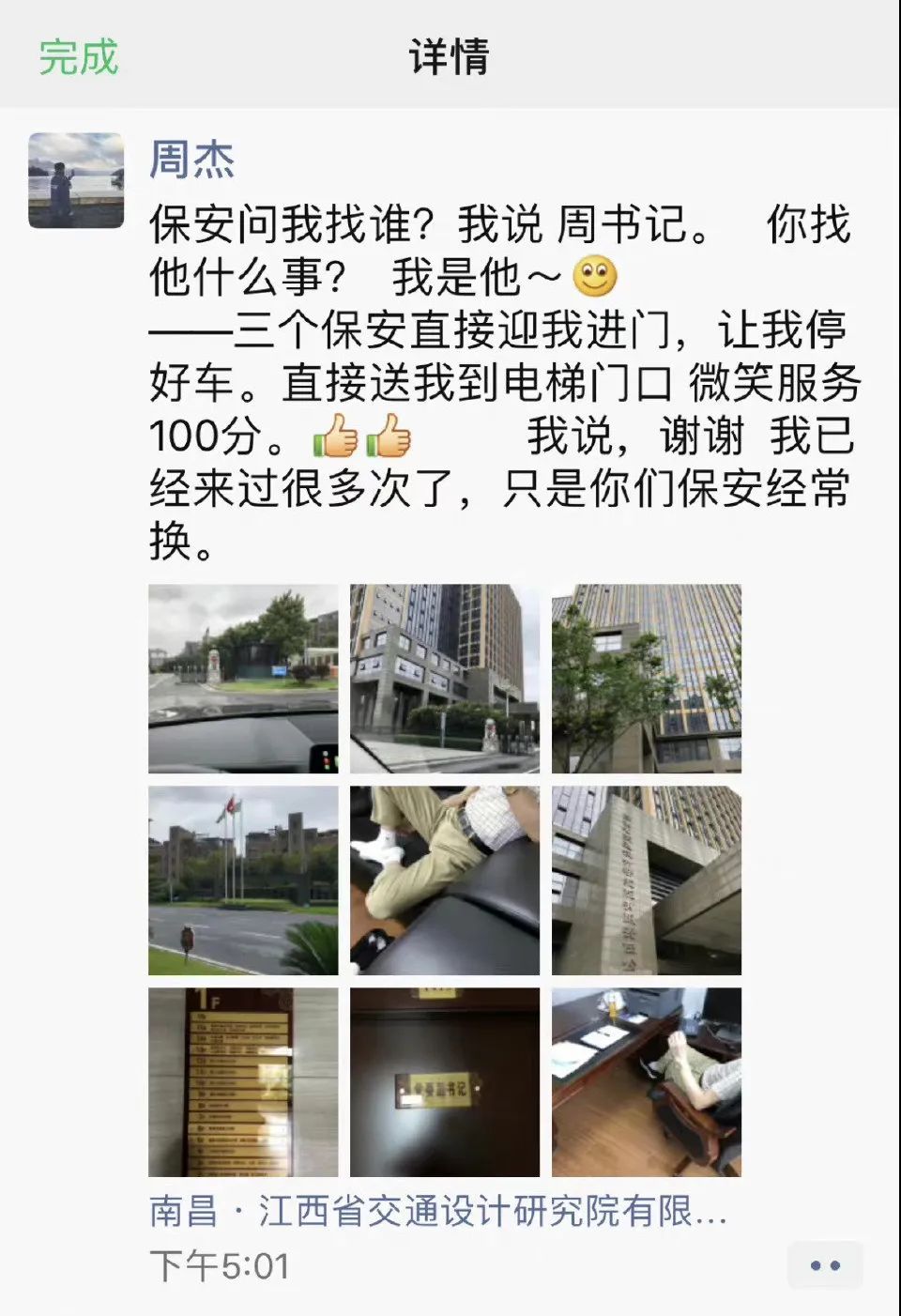
Task: Open the red flag and flagpoles photo
Action: (241, 880)
